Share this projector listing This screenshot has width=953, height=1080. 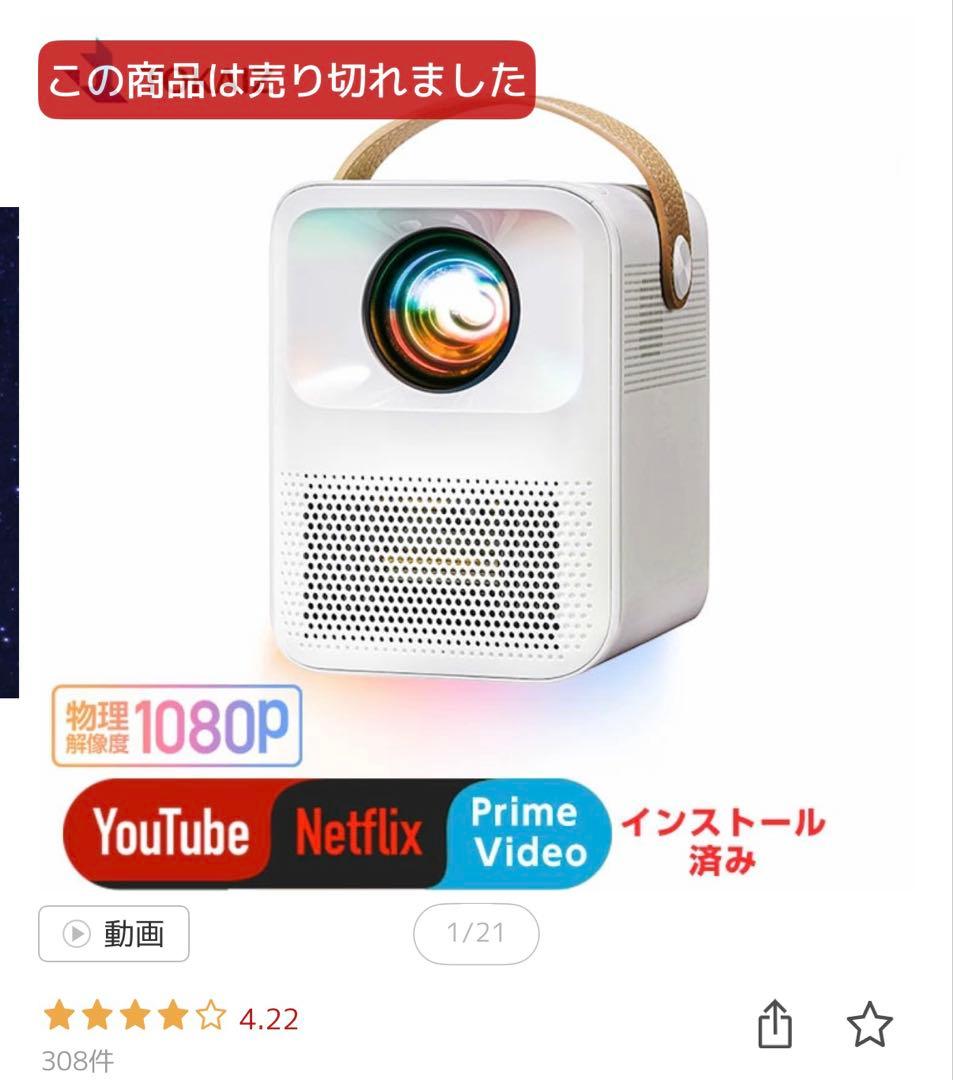[775, 1025]
